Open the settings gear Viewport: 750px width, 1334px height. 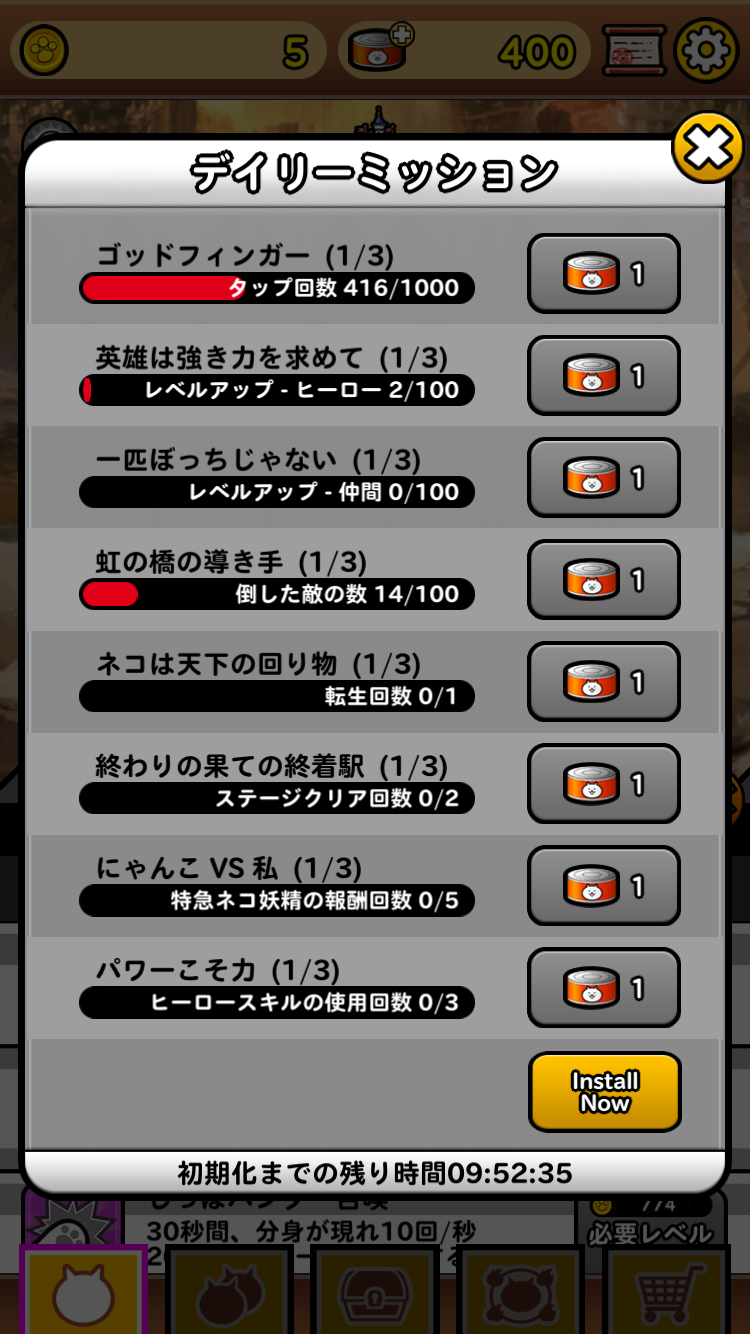tap(706, 50)
